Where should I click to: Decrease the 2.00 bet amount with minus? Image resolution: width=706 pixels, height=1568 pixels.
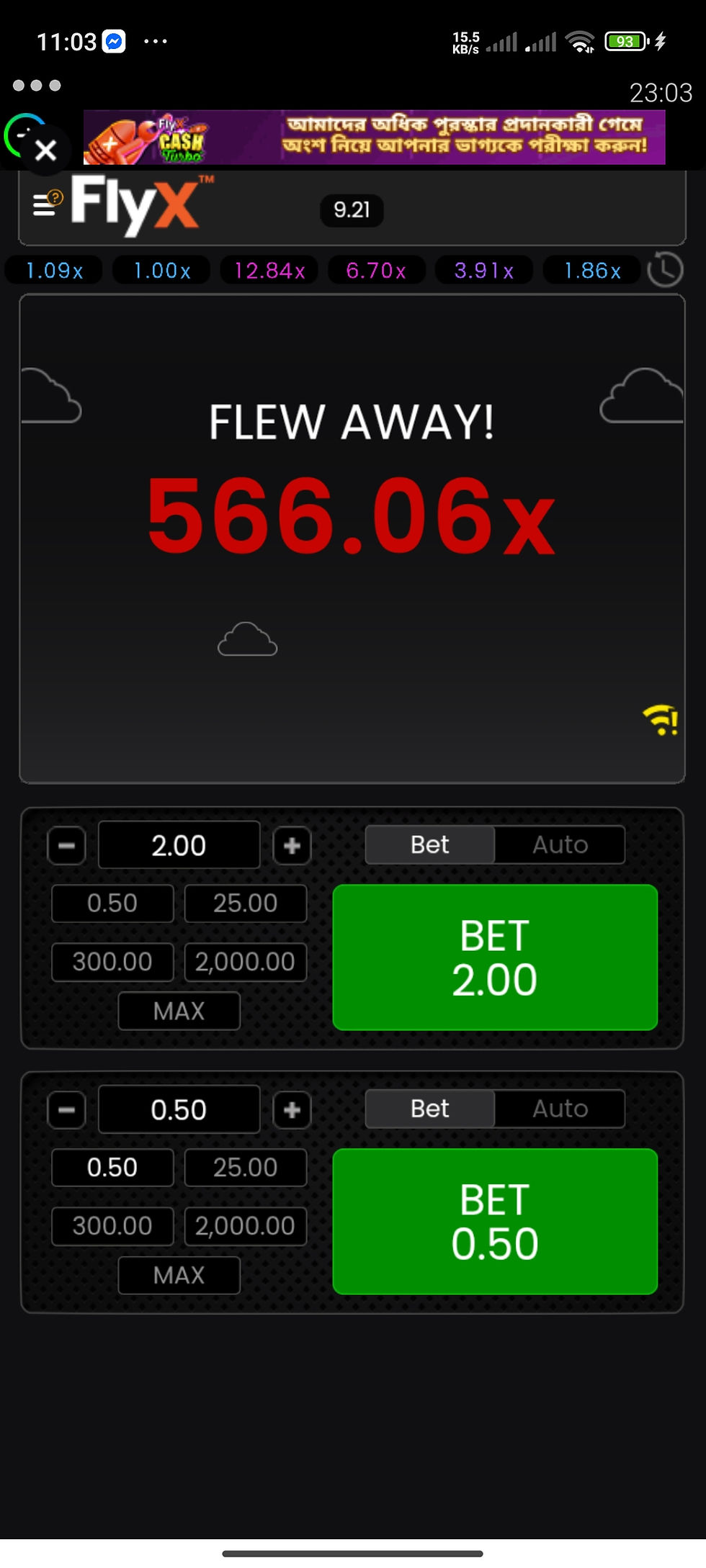(67, 846)
